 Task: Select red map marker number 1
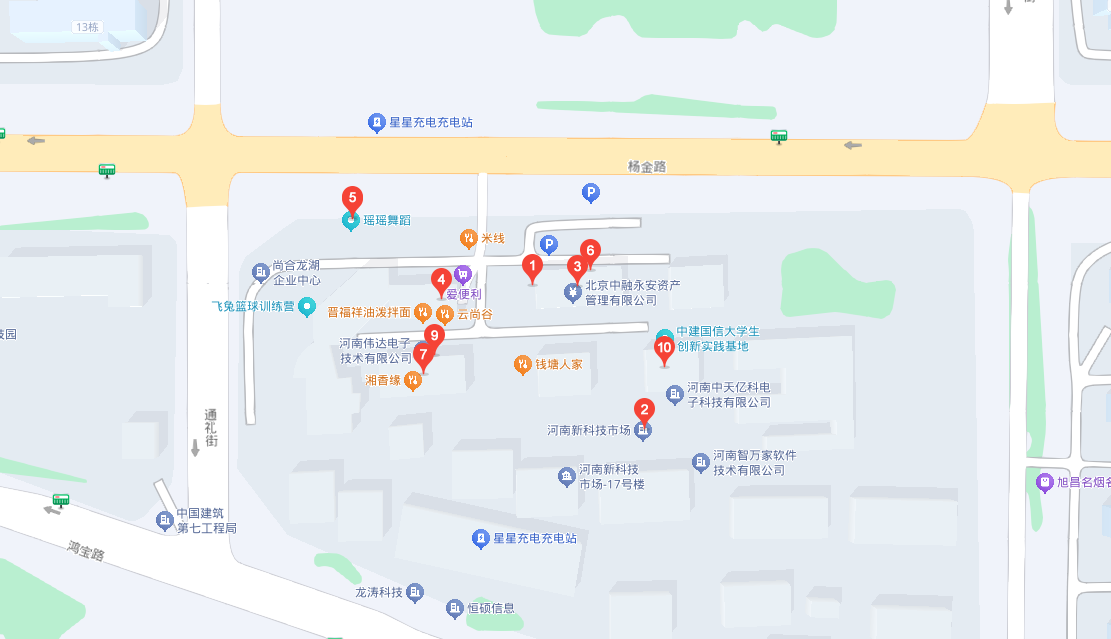[533, 266]
